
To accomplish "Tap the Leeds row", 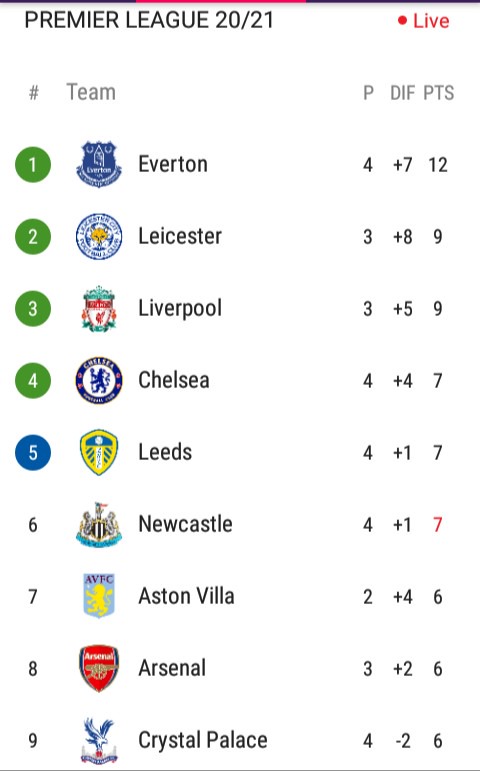I will pos(240,452).
